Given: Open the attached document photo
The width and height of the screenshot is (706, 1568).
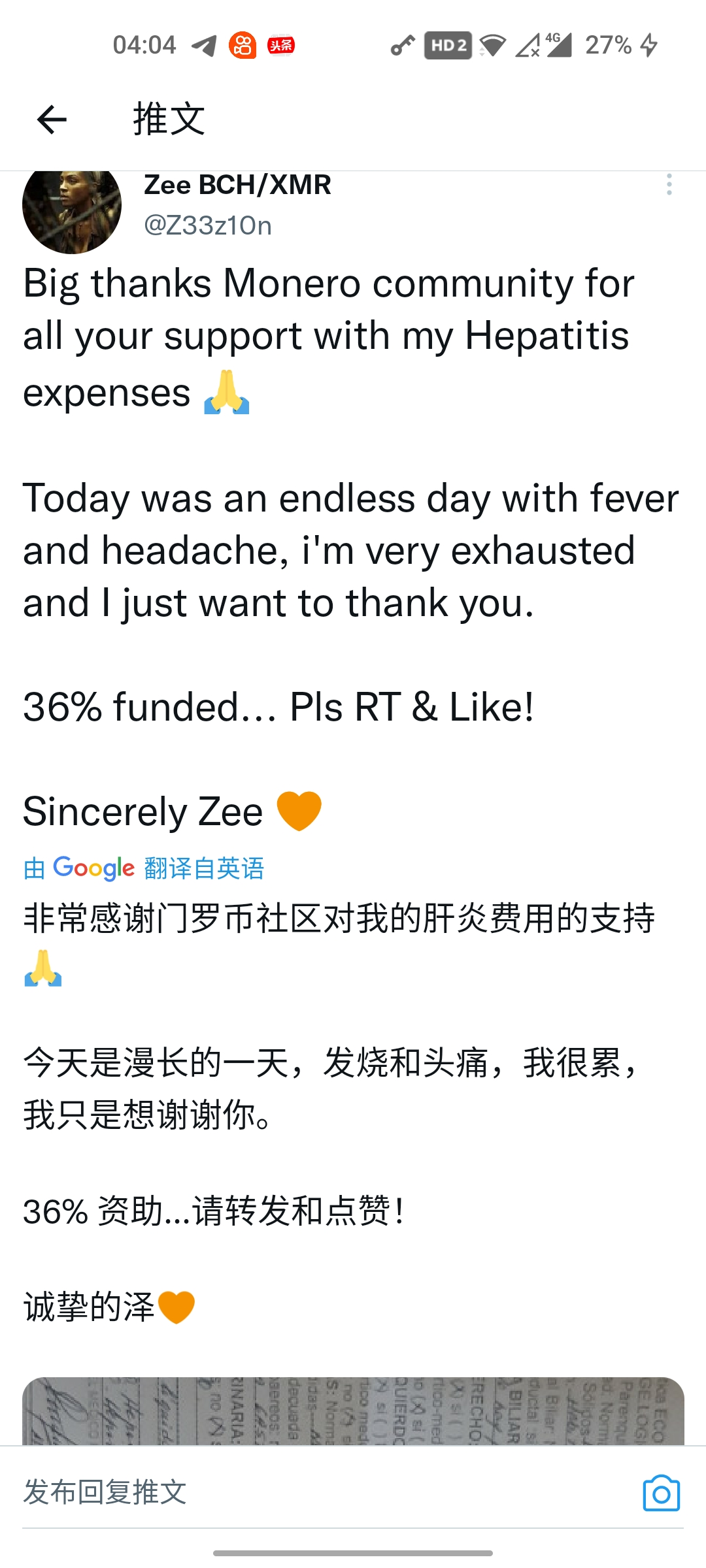Looking at the screenshot, I should click(353, 1410).
